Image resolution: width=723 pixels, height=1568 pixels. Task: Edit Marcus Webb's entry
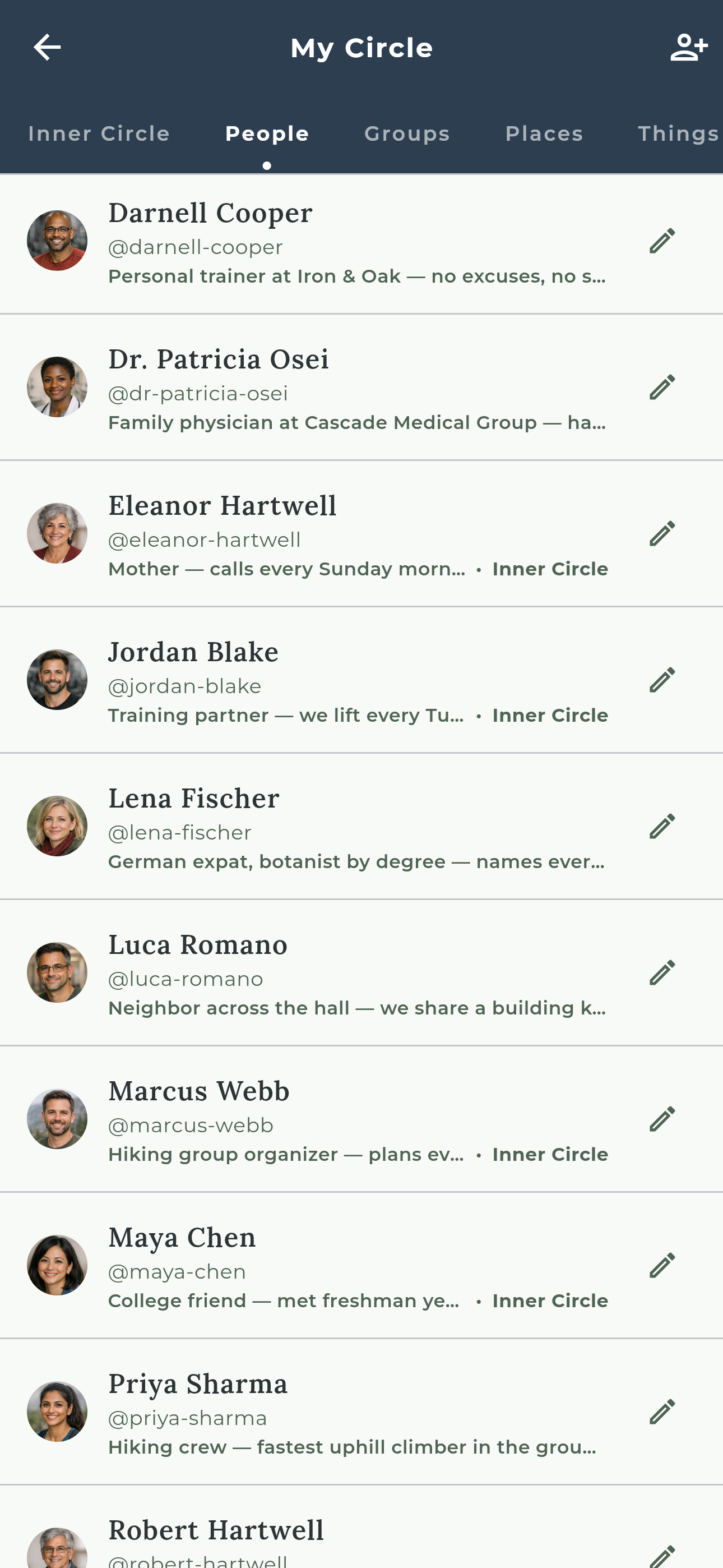(661, 1119)
